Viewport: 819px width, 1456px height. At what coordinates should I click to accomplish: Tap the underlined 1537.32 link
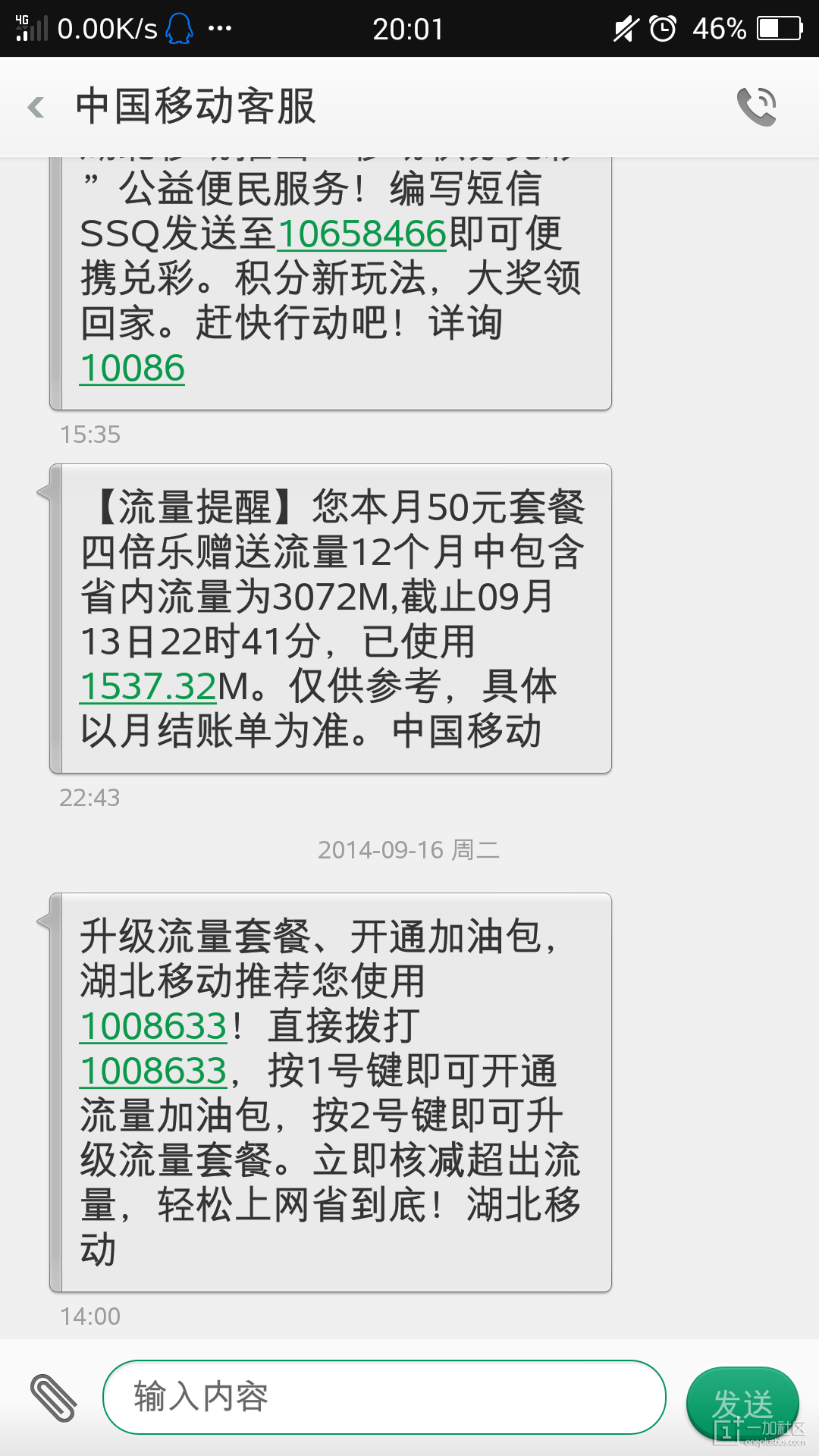(149, 687)
